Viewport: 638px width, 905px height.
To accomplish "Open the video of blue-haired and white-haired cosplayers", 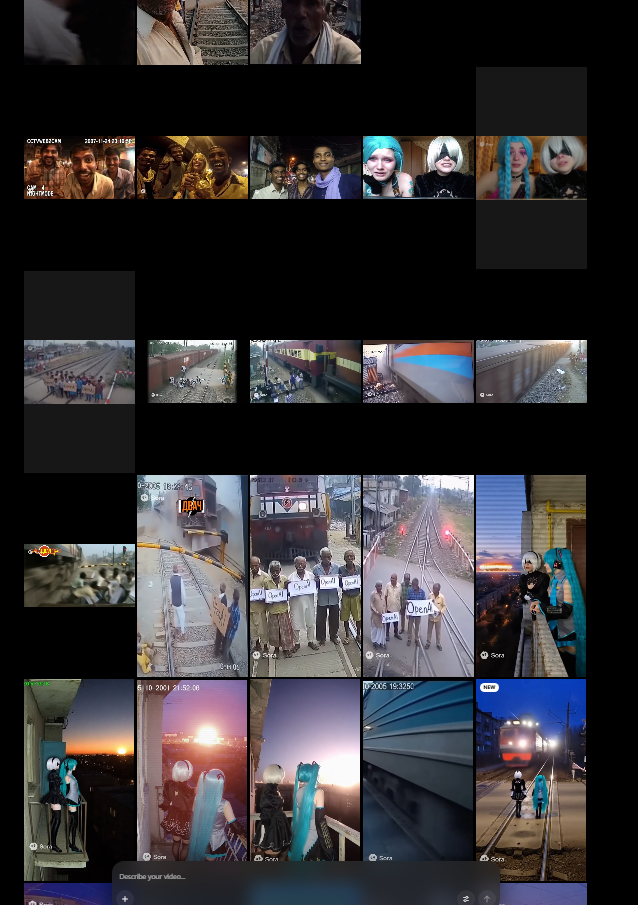I will click(x=418, y=168).
